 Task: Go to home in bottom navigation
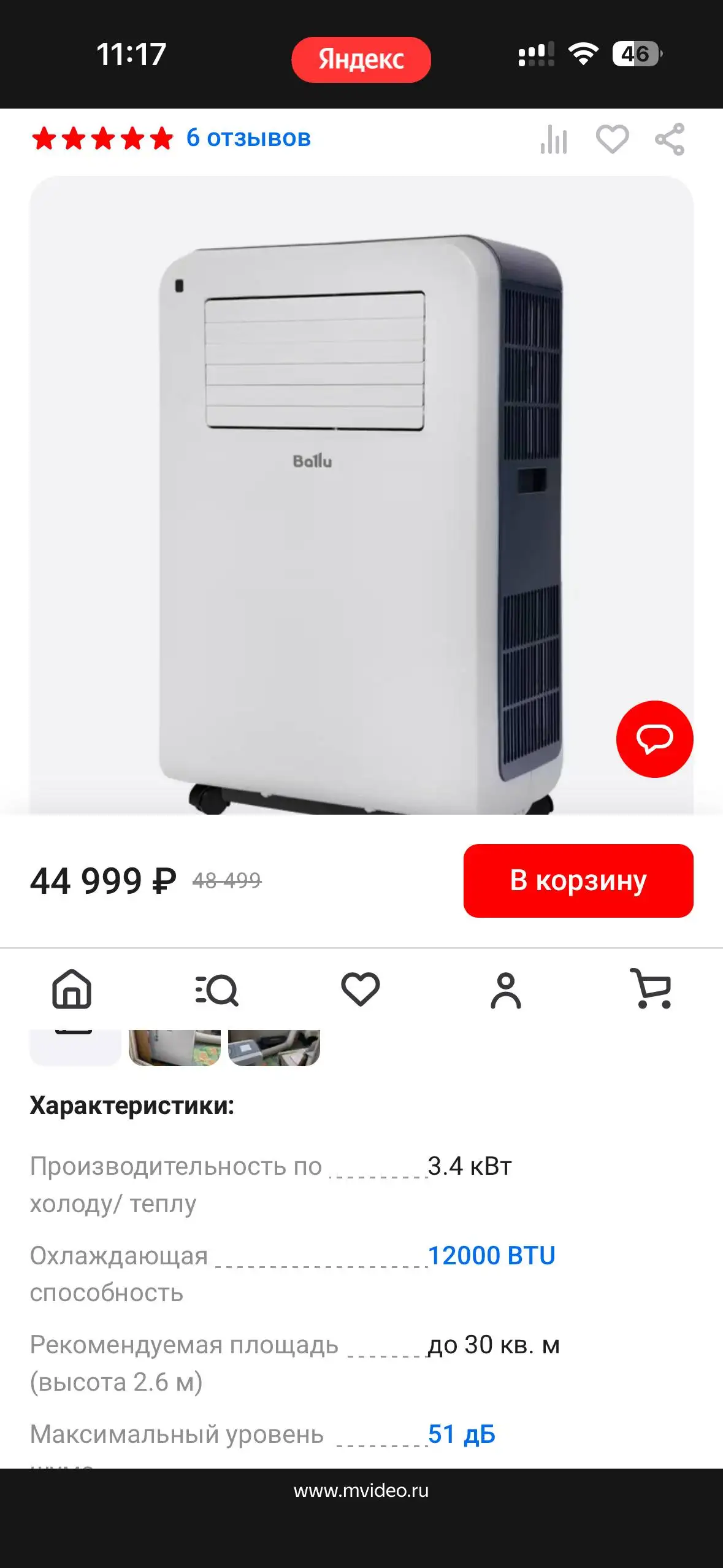[72, 989]
